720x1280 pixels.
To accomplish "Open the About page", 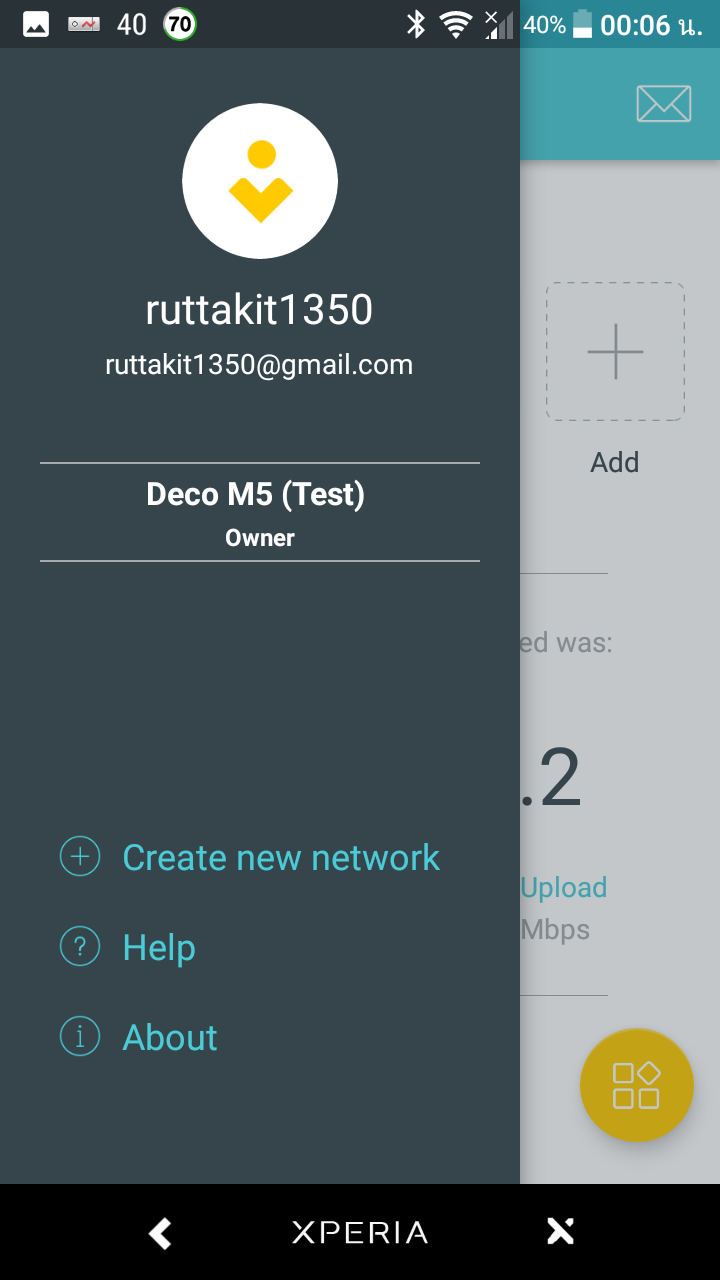I will click(x=139, y=1037).
